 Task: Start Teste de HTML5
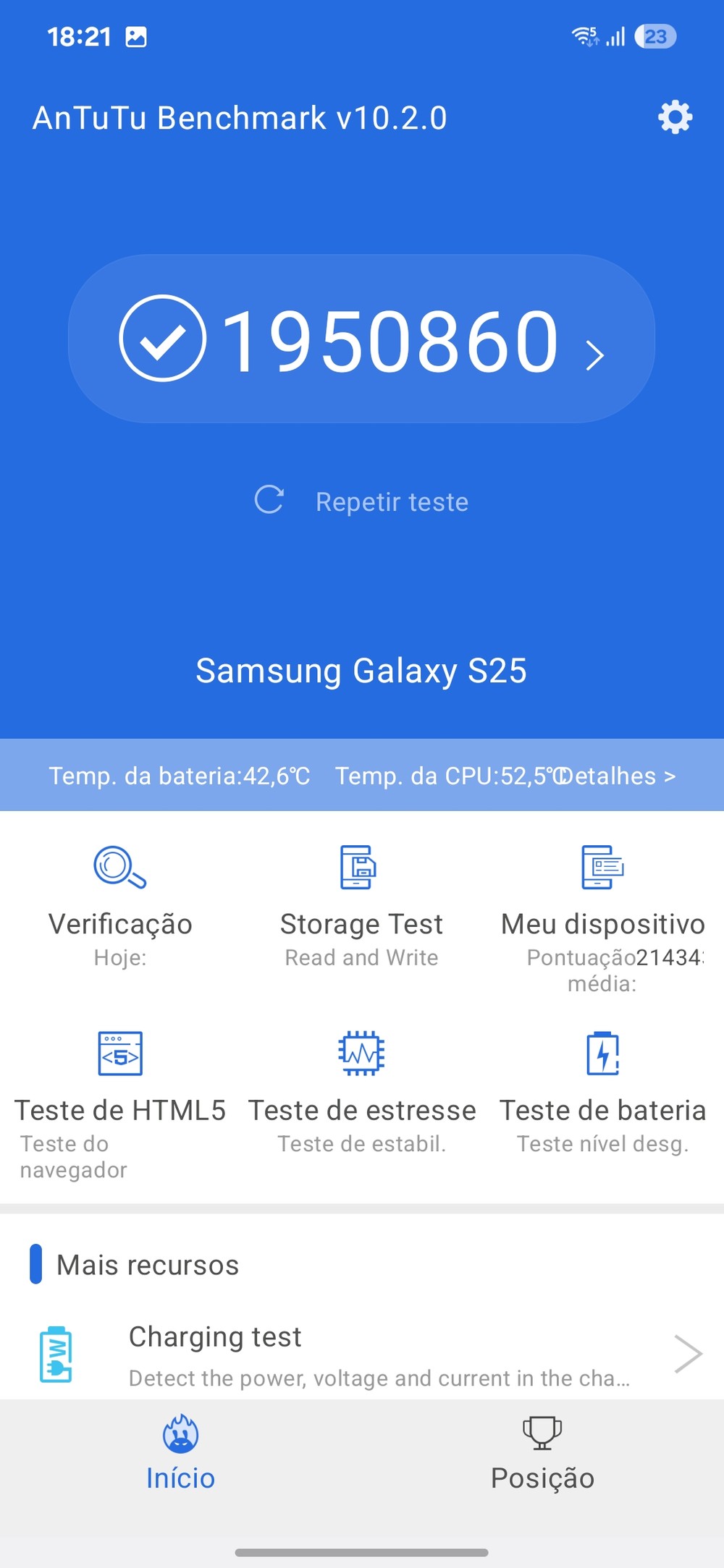click(120, 1093)
